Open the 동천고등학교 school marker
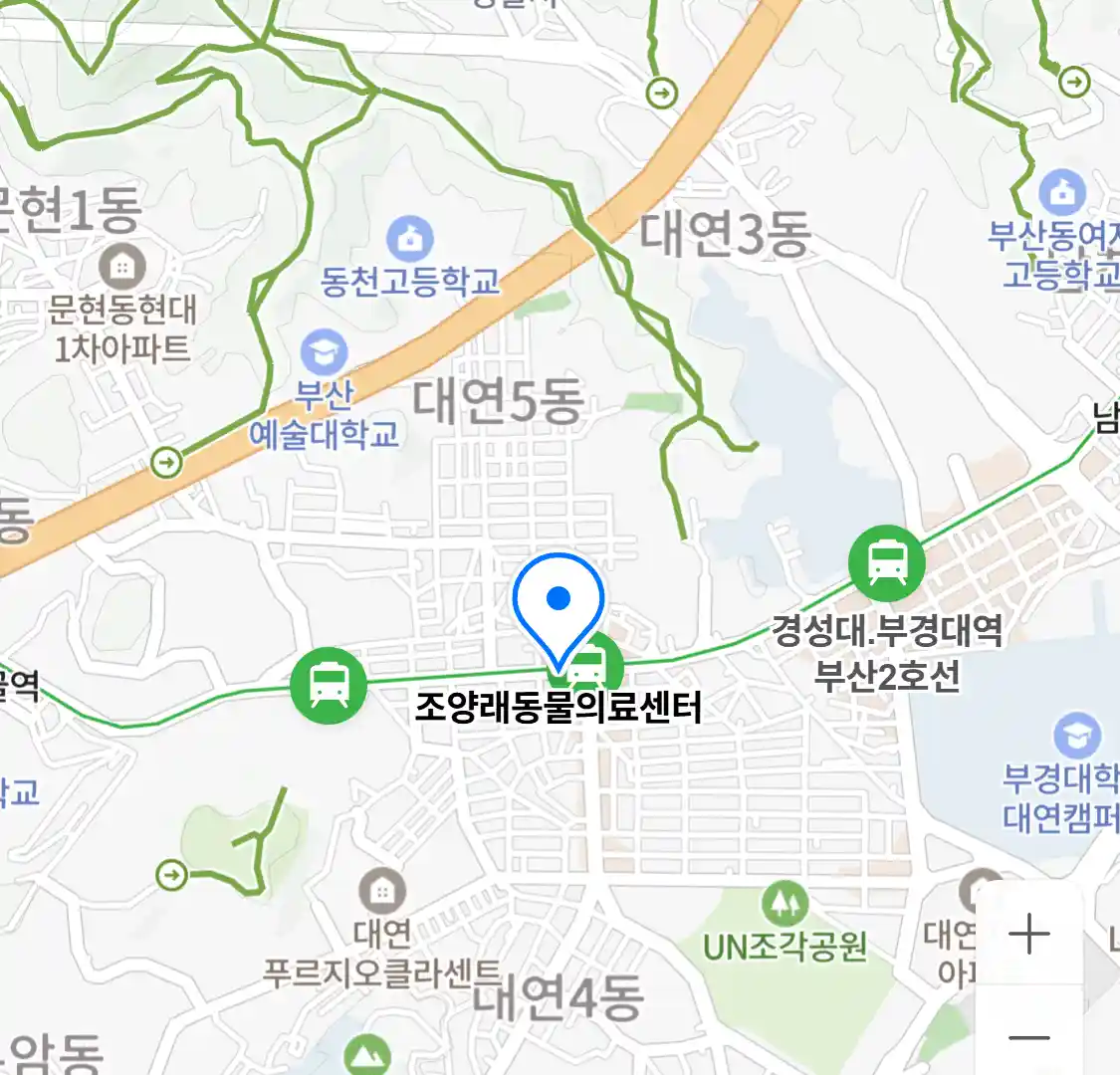This screenshot has height=1075, width=1120. coord(410,239)
